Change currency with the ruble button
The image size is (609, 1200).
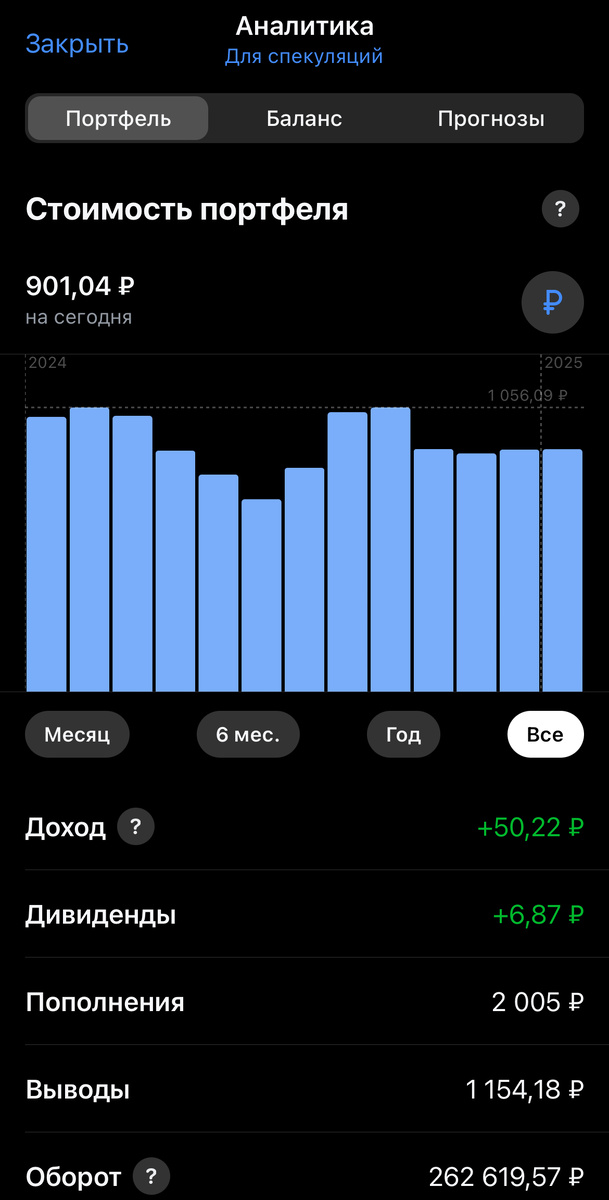point(552,302)
